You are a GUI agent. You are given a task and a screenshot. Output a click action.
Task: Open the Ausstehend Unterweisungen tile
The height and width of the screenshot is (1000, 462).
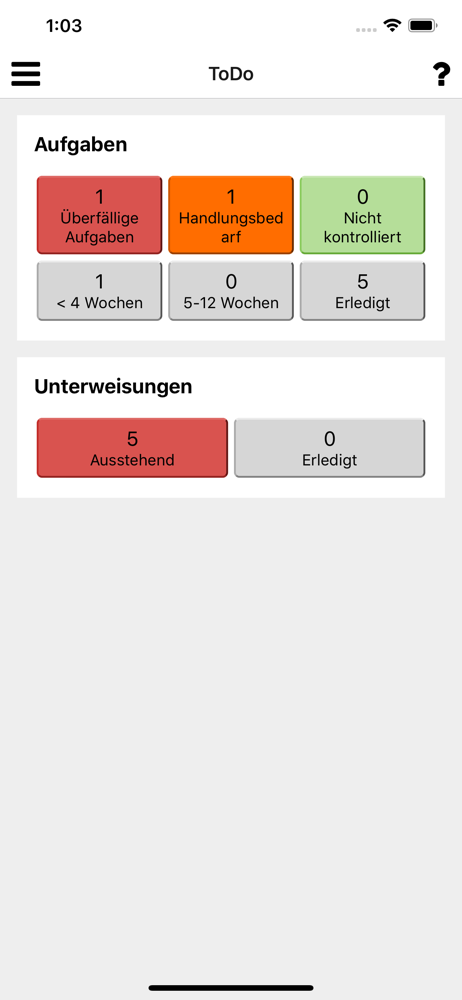[x=132, y=448]
